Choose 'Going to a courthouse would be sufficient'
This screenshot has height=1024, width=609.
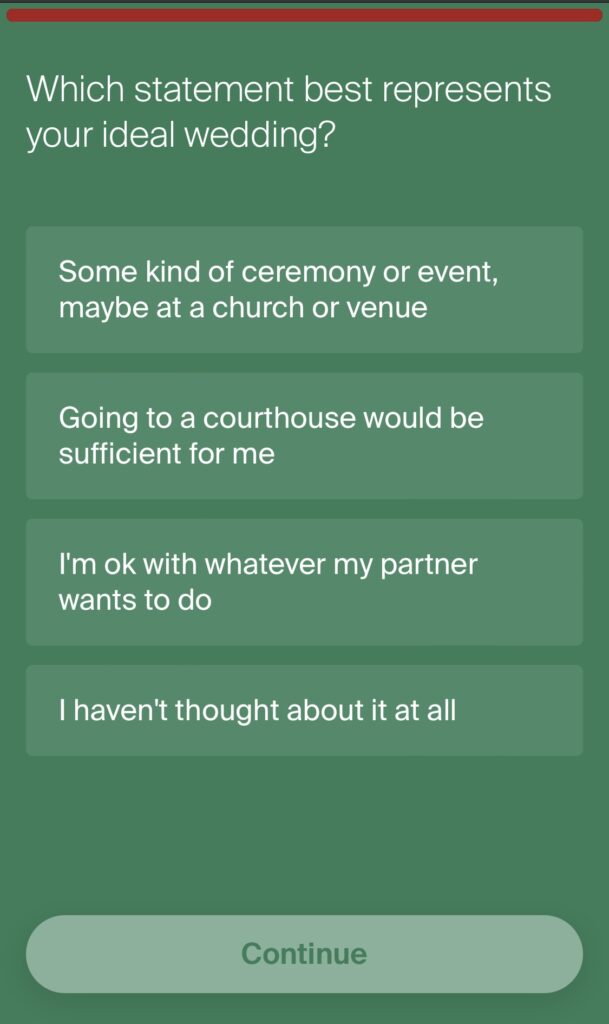[x=304, y=435]
